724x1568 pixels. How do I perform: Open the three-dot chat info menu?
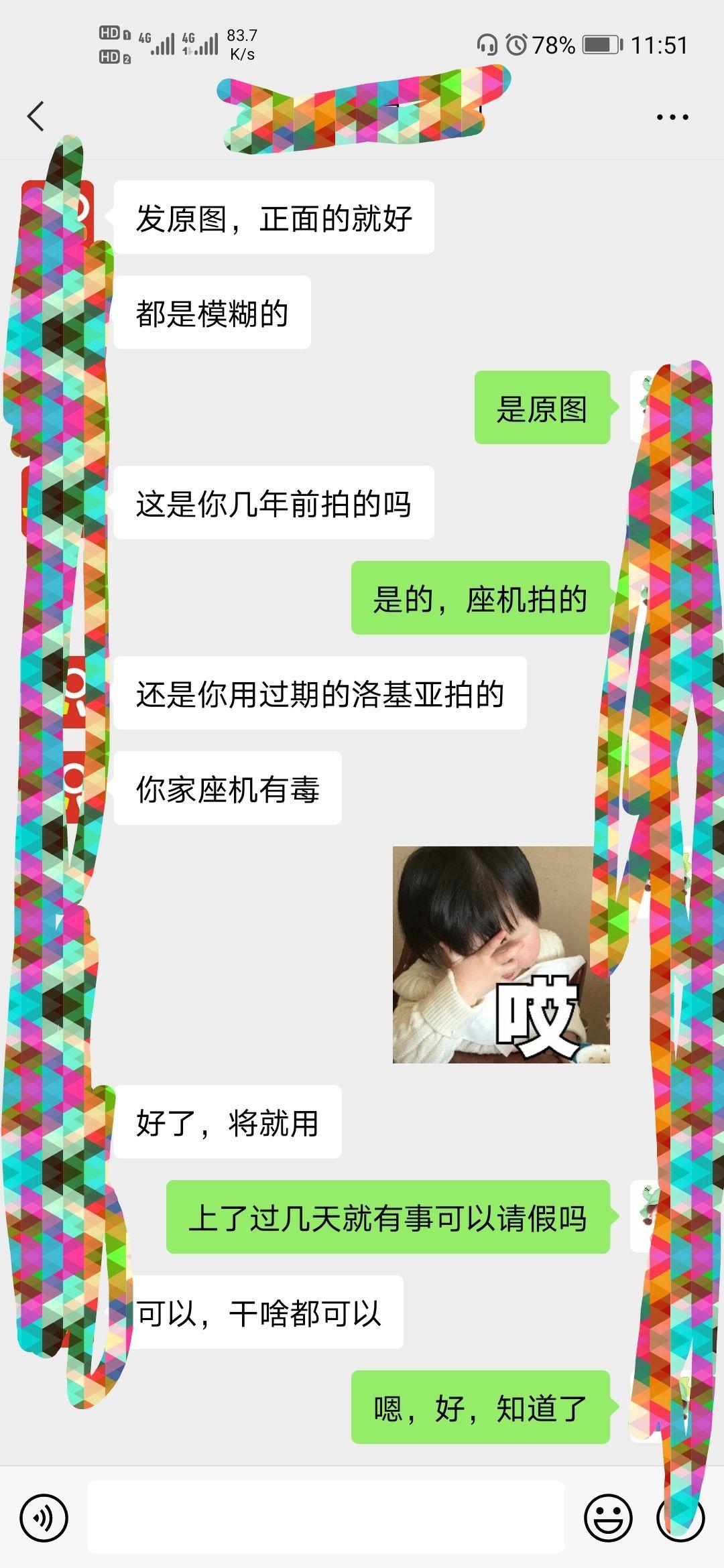tap(672, 117)
